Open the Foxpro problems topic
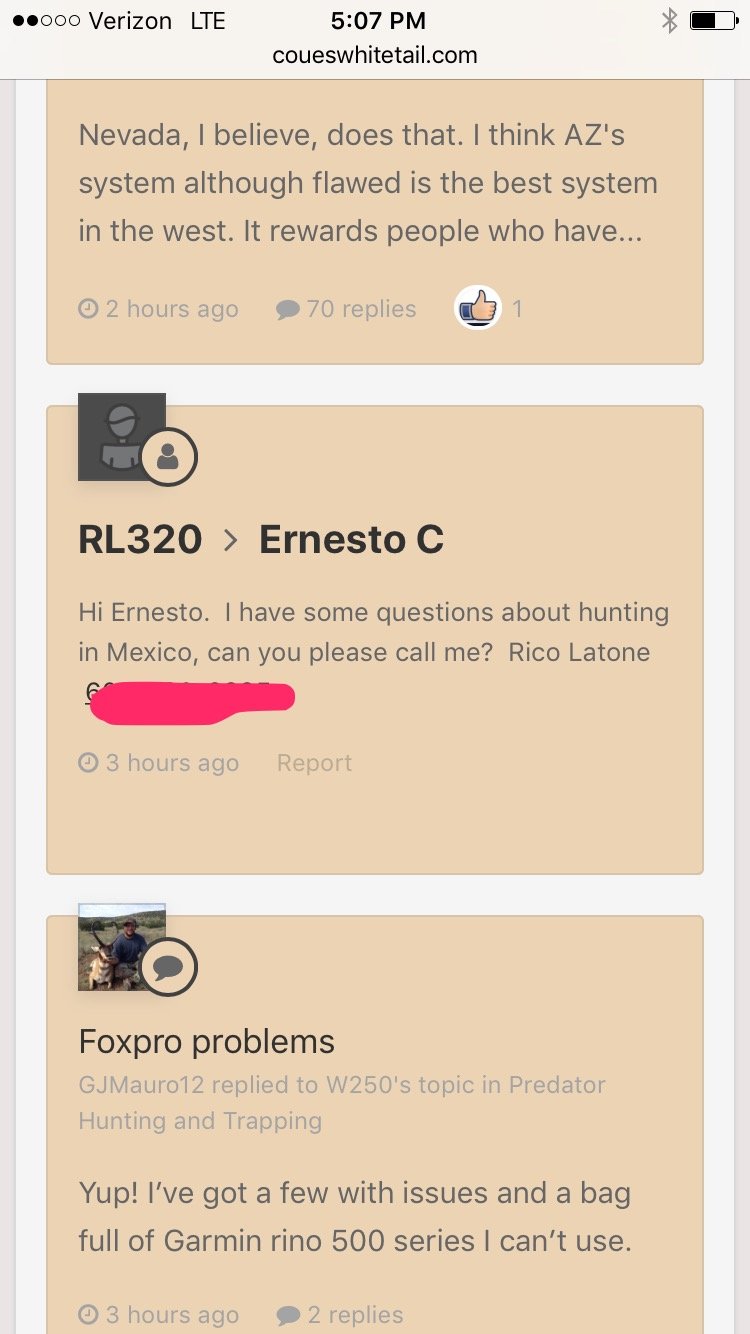 [206, 1042]
